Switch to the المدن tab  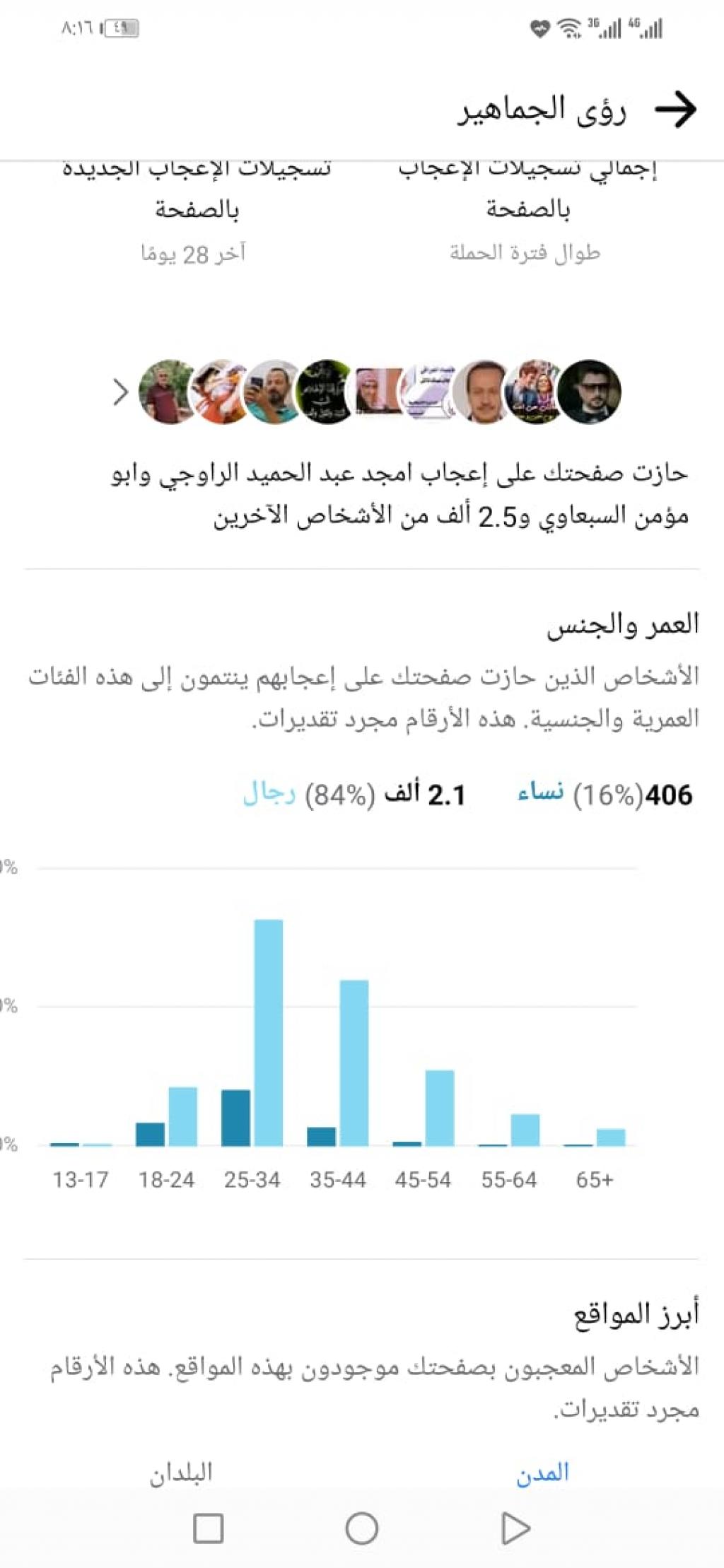click(542, 1473)
